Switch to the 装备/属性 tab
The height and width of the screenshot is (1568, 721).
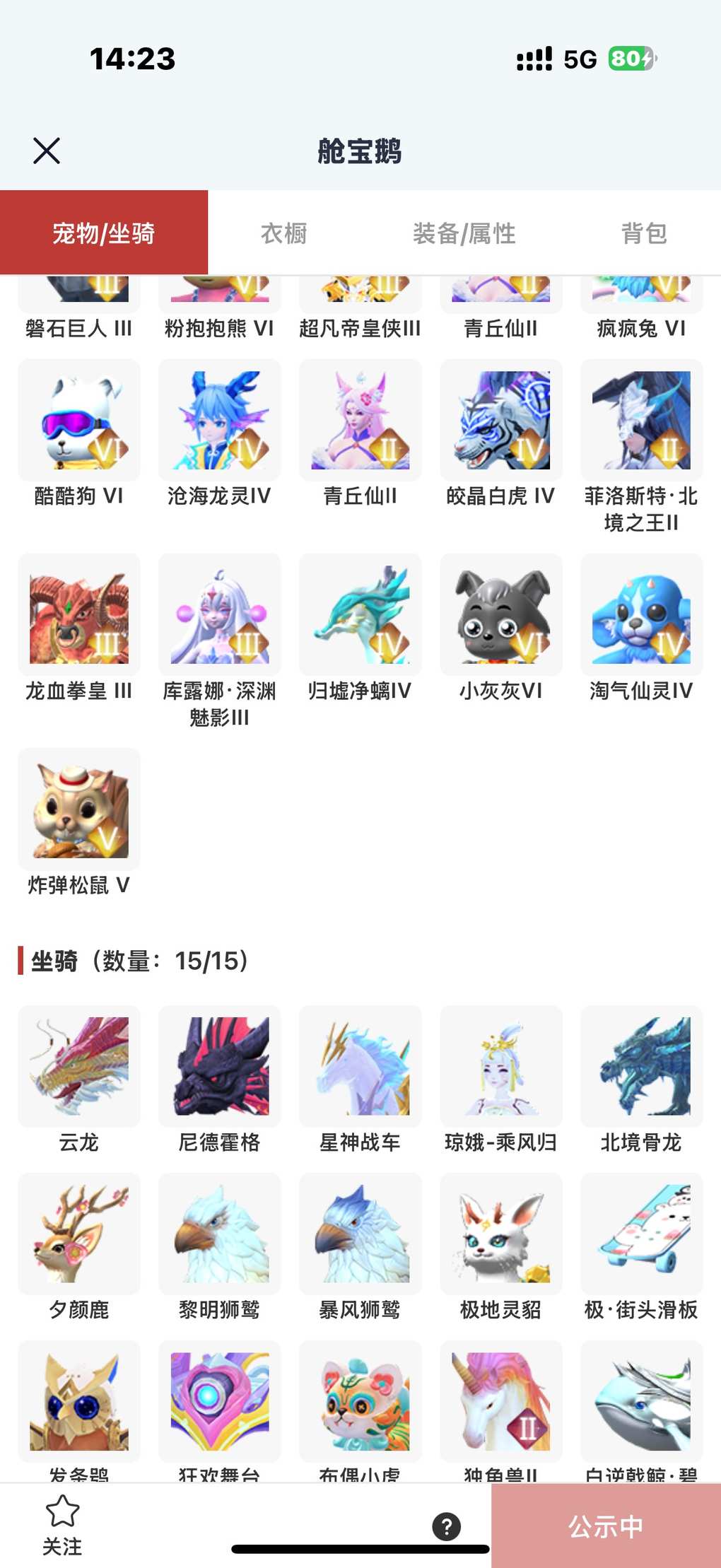pyautogui.click(x=464, y=233)
